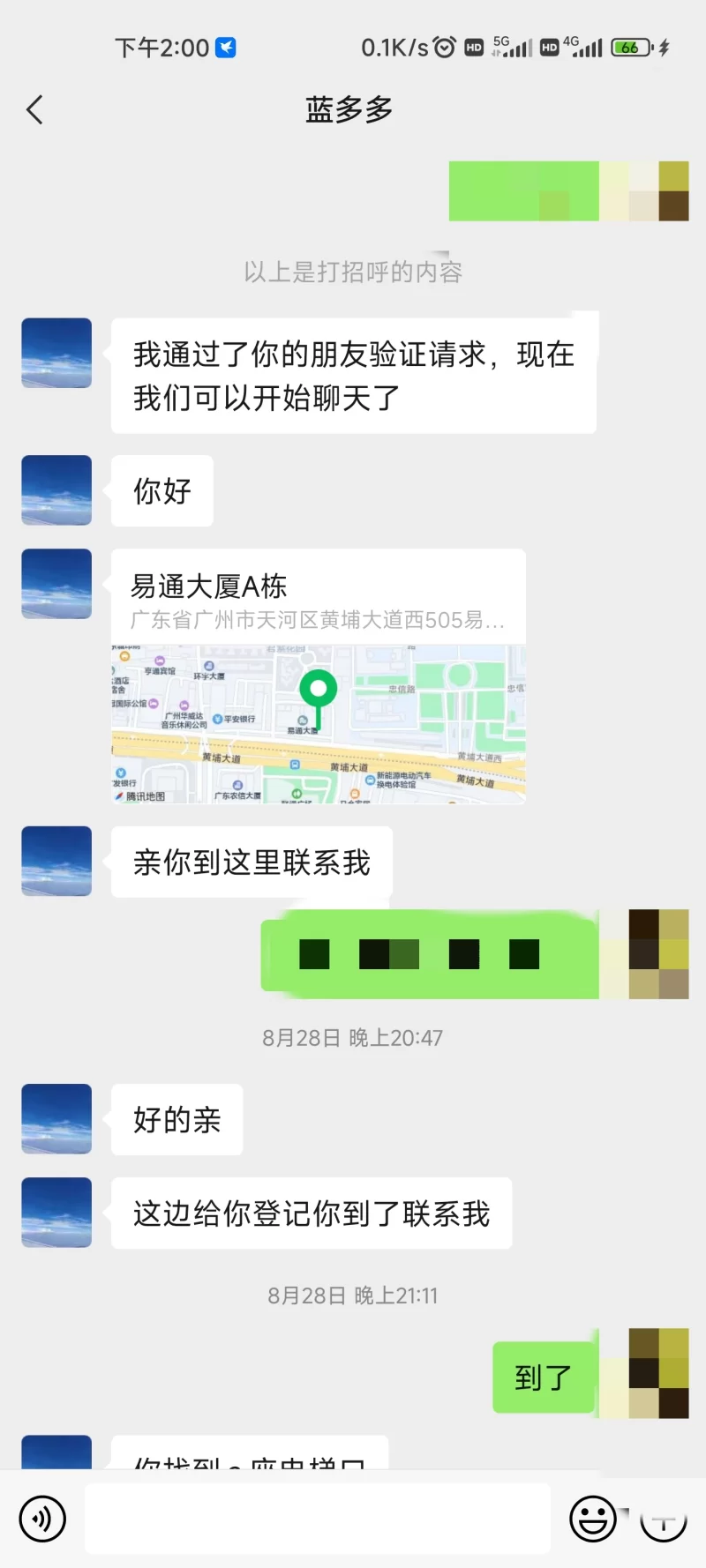Open the contact's avatar beside 你好
This screenshot has width=706, height=1568.
56,490
